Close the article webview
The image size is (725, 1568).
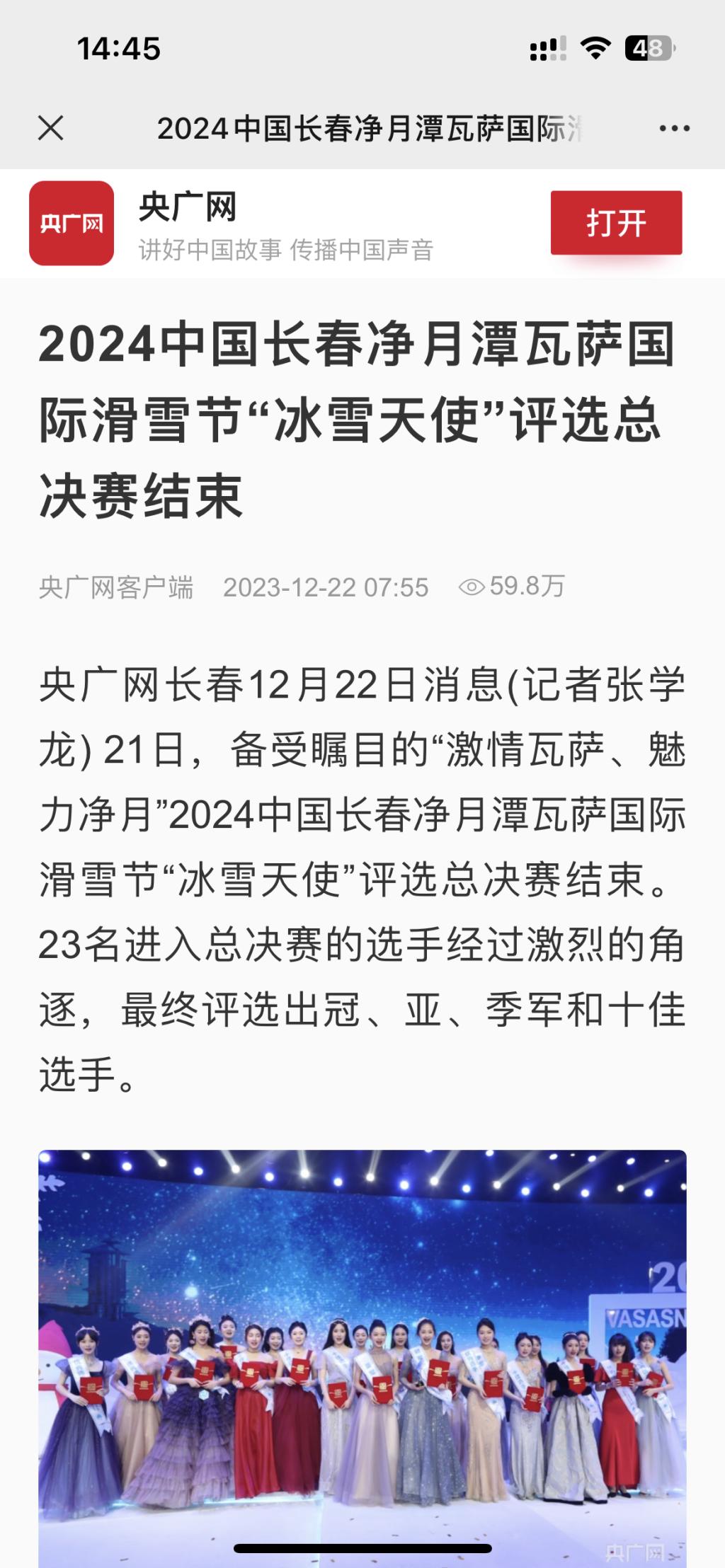click(50, 128)
